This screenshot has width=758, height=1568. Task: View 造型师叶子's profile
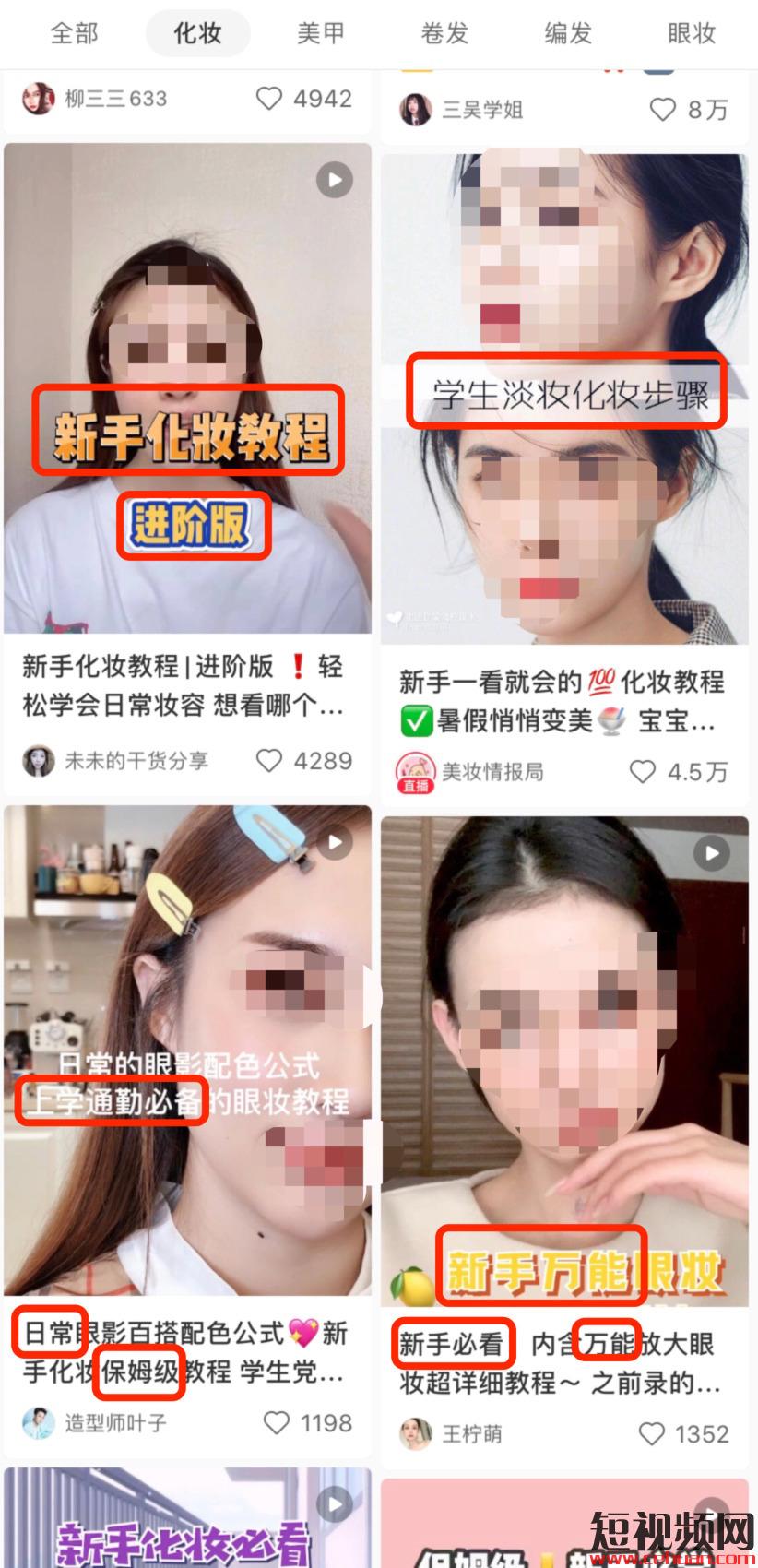pos(39,1423)
